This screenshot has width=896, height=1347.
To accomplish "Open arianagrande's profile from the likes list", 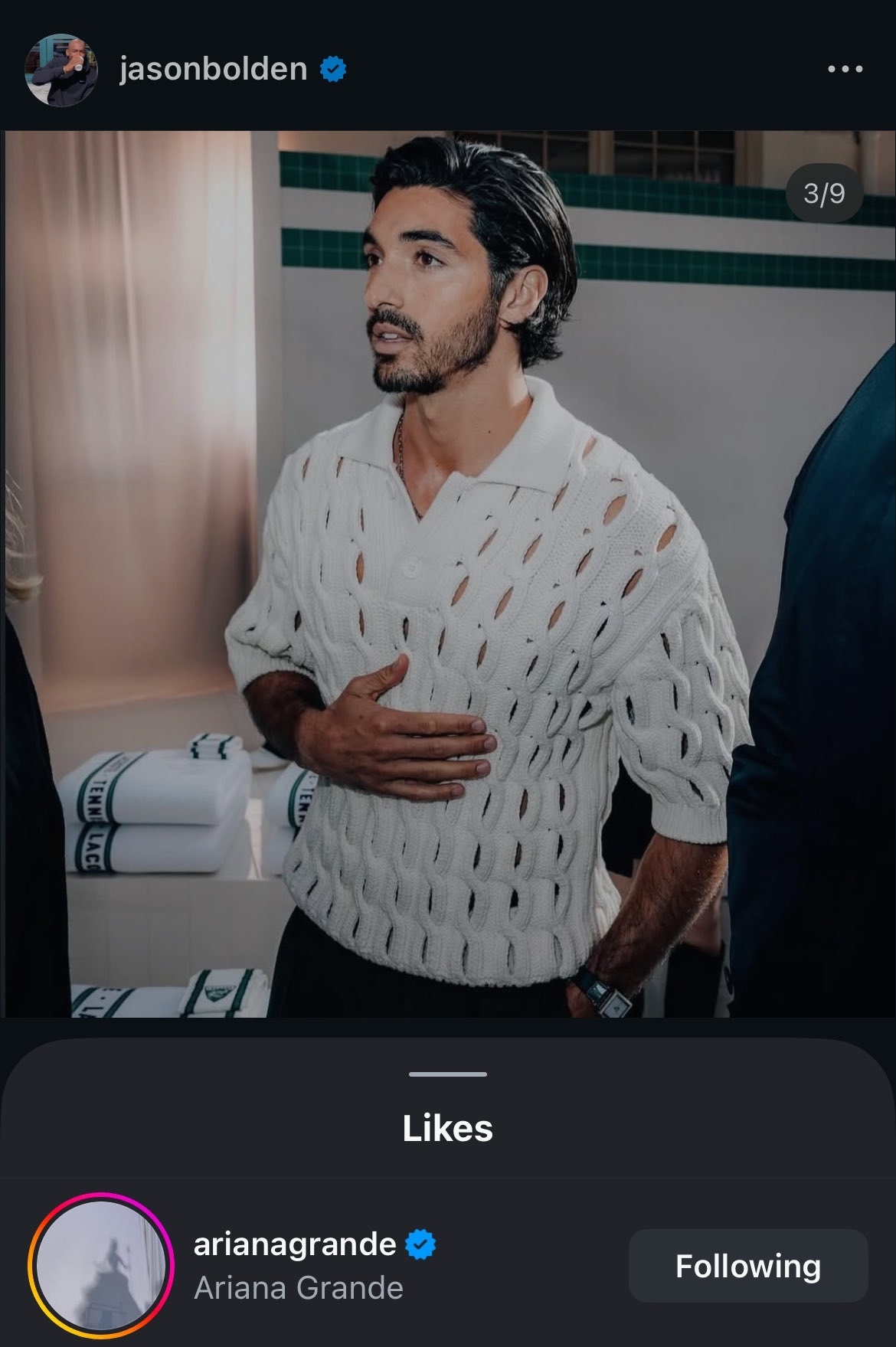I will click(x=295, y=1244).
